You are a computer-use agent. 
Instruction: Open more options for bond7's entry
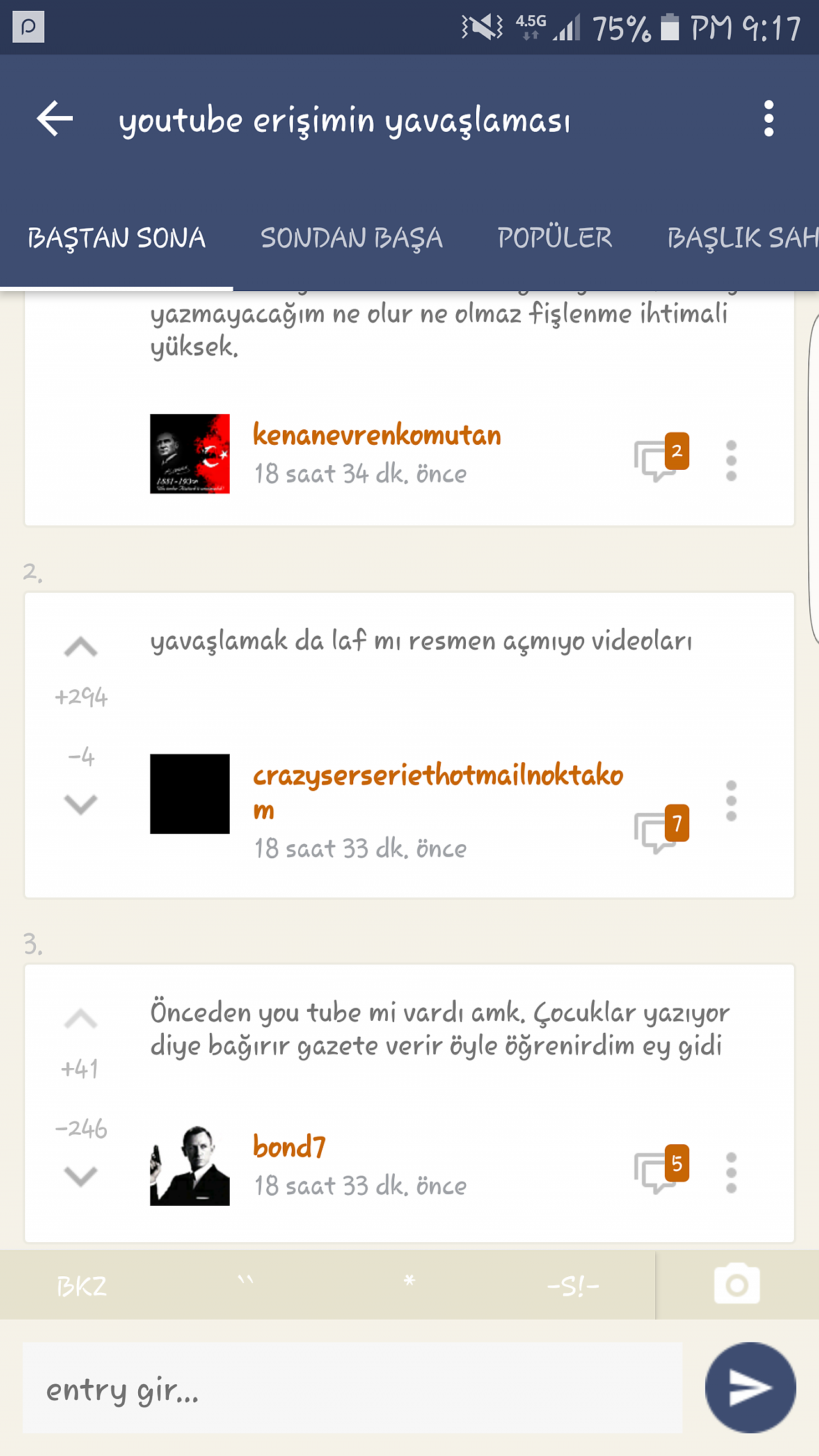pos(731,1173)
